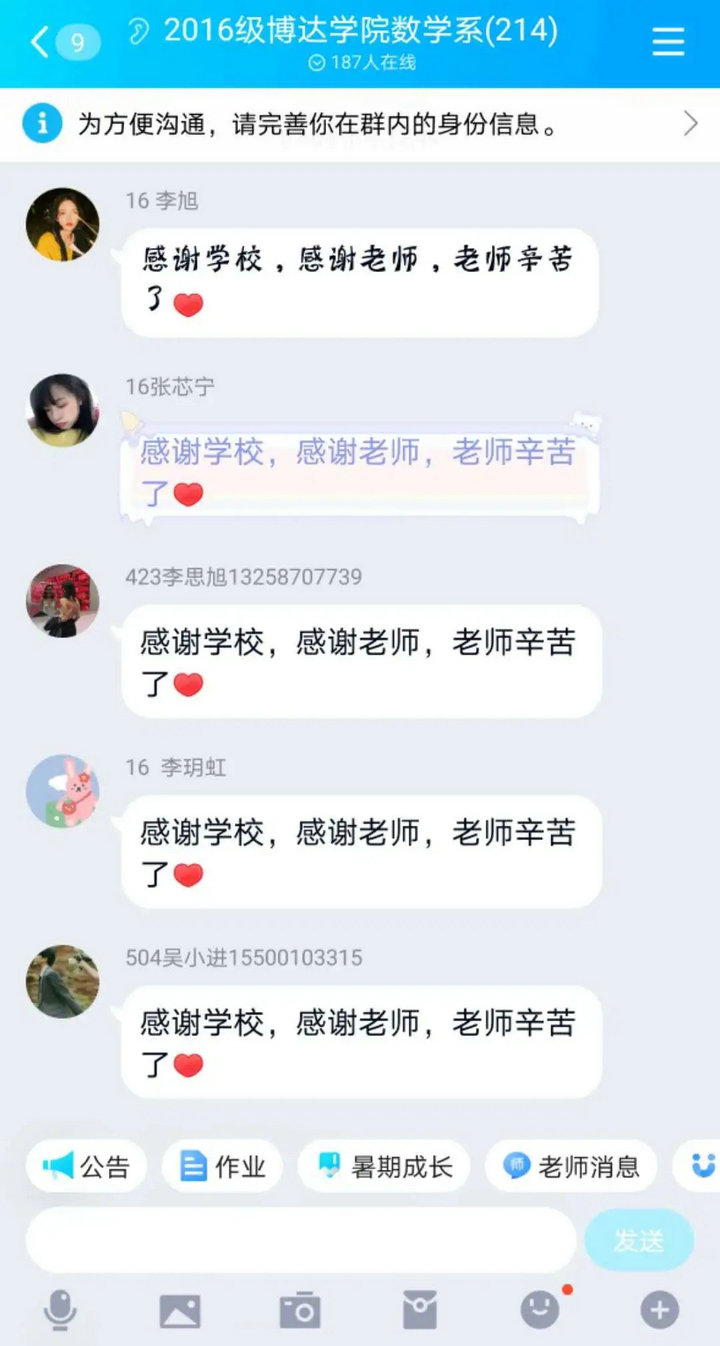Open the identity info banner
Screen dimensions: 720x1346
pos(360,124)
